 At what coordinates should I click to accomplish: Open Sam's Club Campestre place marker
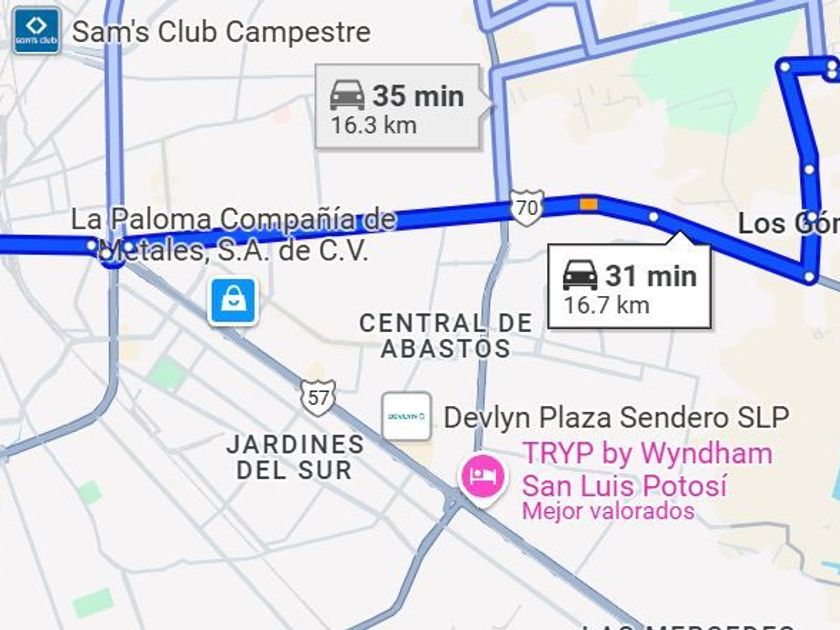pyautogui.click(x=36, y=32)
